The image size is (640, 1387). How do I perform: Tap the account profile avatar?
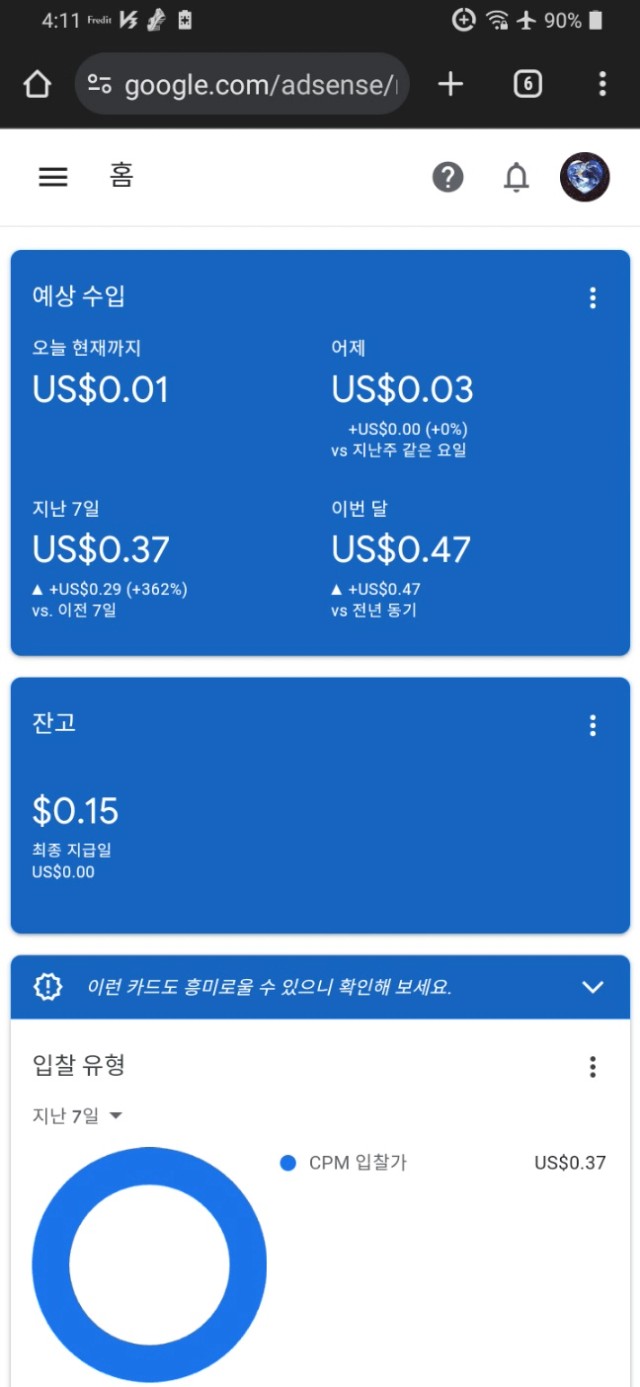(585, 177)
